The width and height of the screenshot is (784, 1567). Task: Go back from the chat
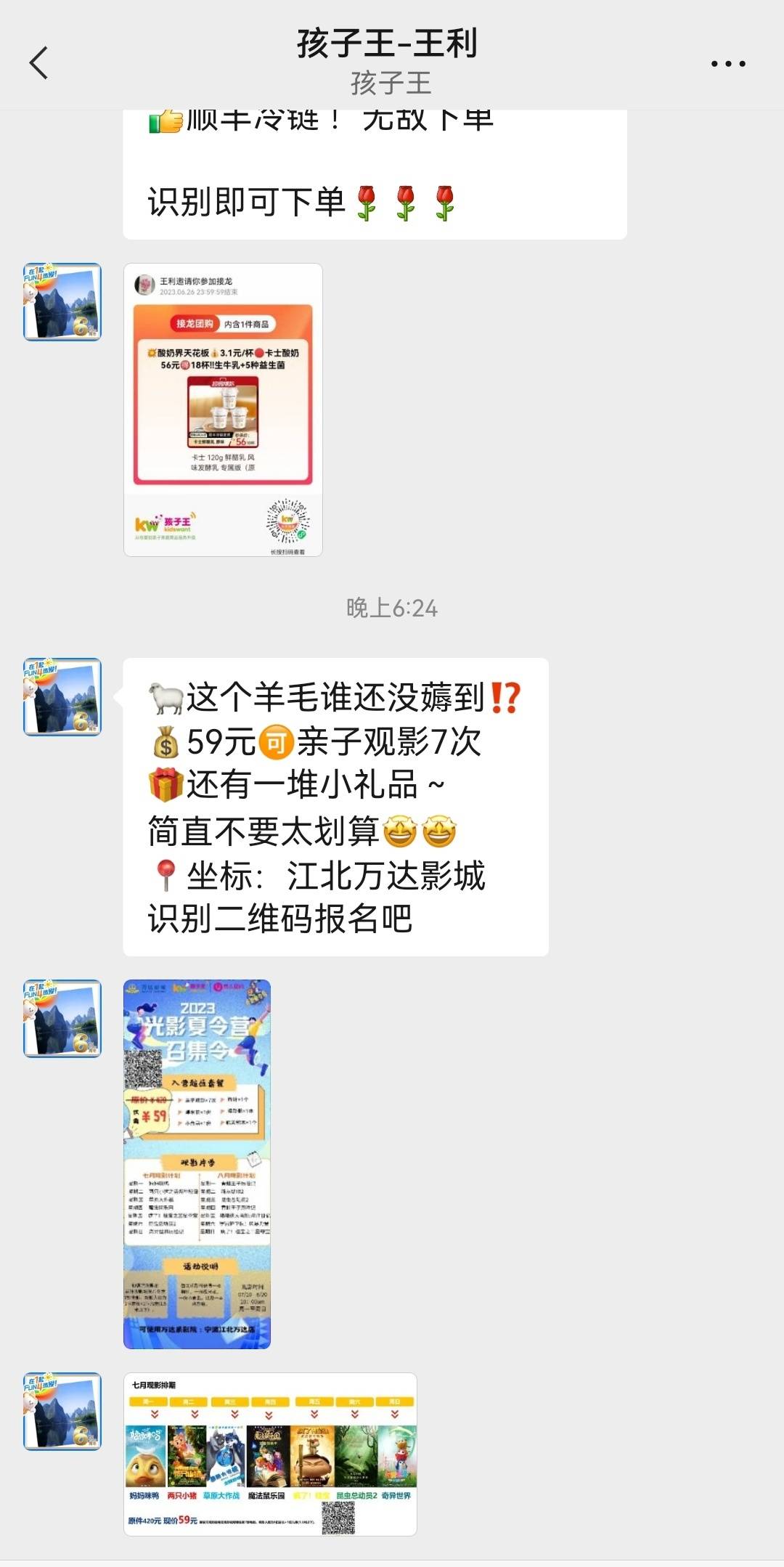click(x=39, y=62)
